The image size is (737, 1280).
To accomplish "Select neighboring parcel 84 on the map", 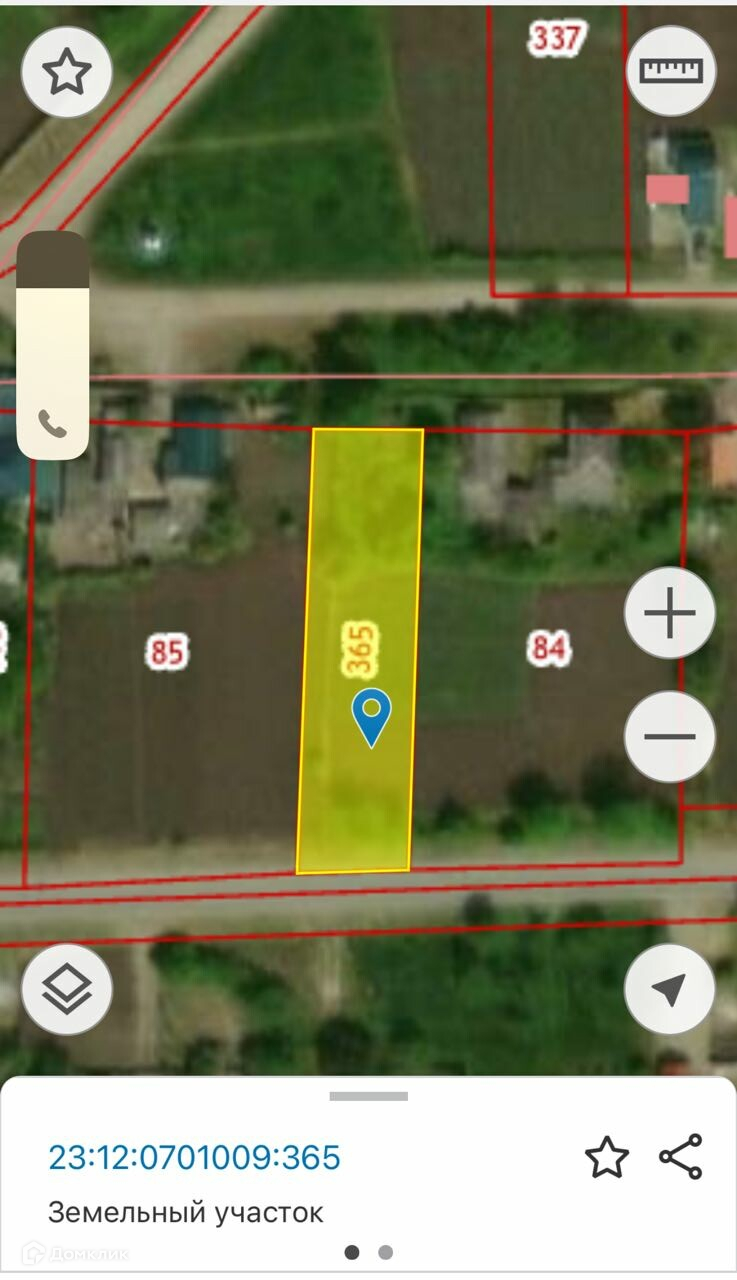I will click(x=548, y=649).
